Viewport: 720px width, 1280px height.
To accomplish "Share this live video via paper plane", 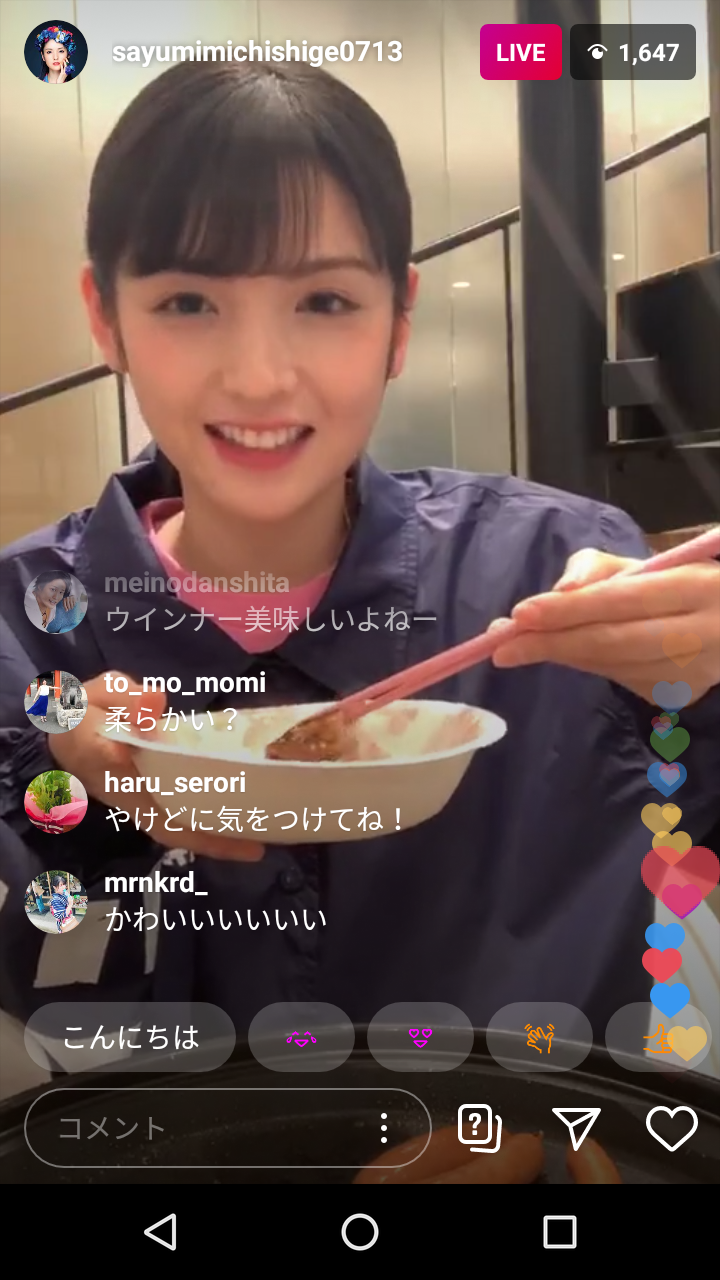I will (x=576, y=1128).
